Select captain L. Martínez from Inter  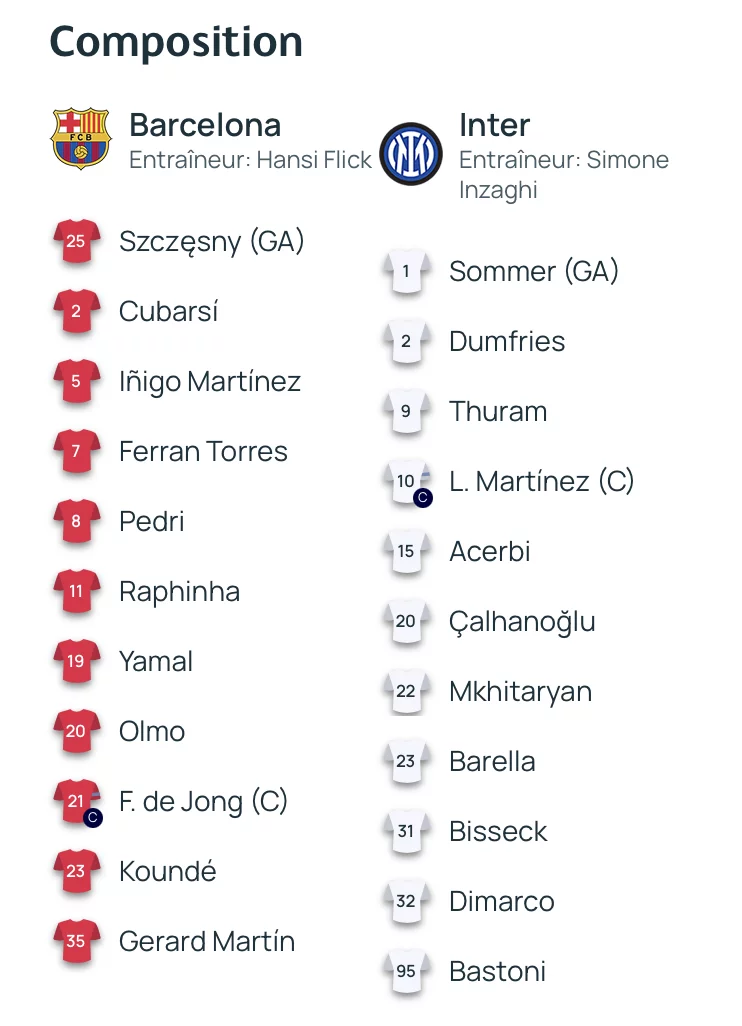click(541, 482)
